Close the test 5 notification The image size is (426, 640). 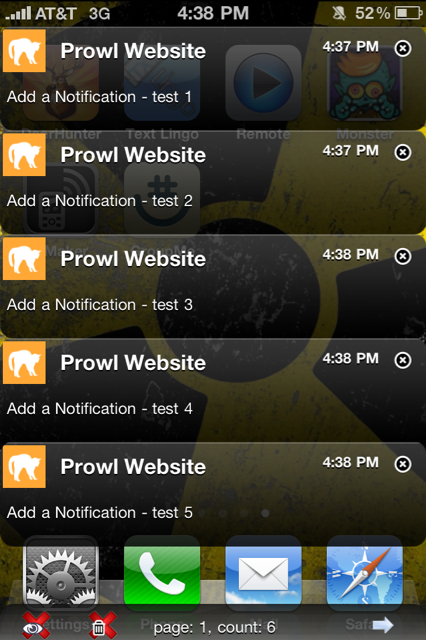(402, 464)
